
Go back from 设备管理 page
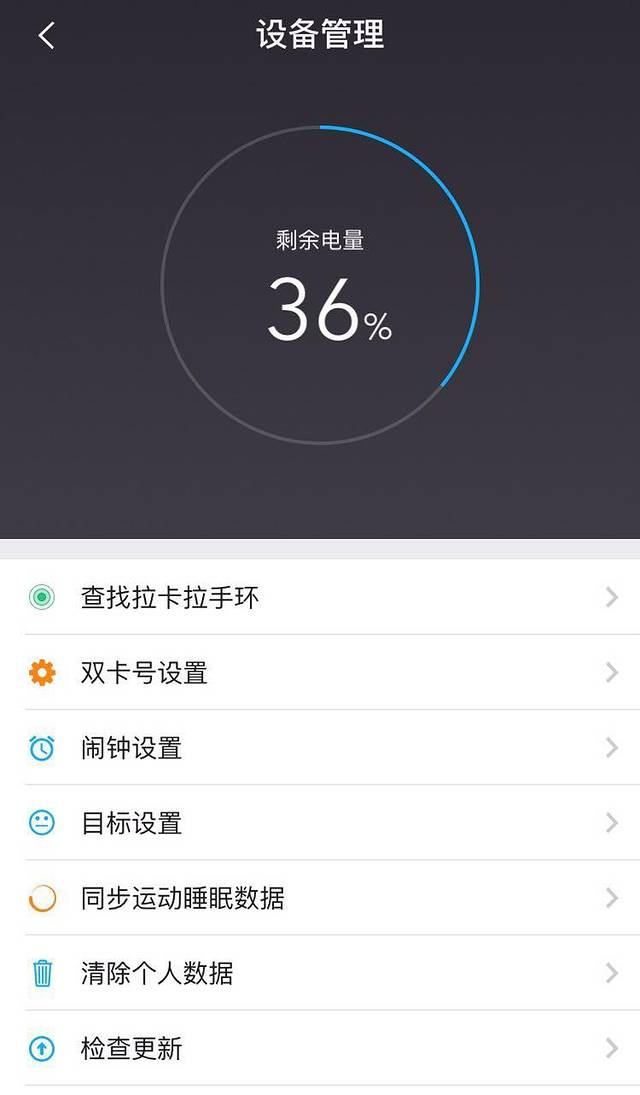[x=46, y=36]
